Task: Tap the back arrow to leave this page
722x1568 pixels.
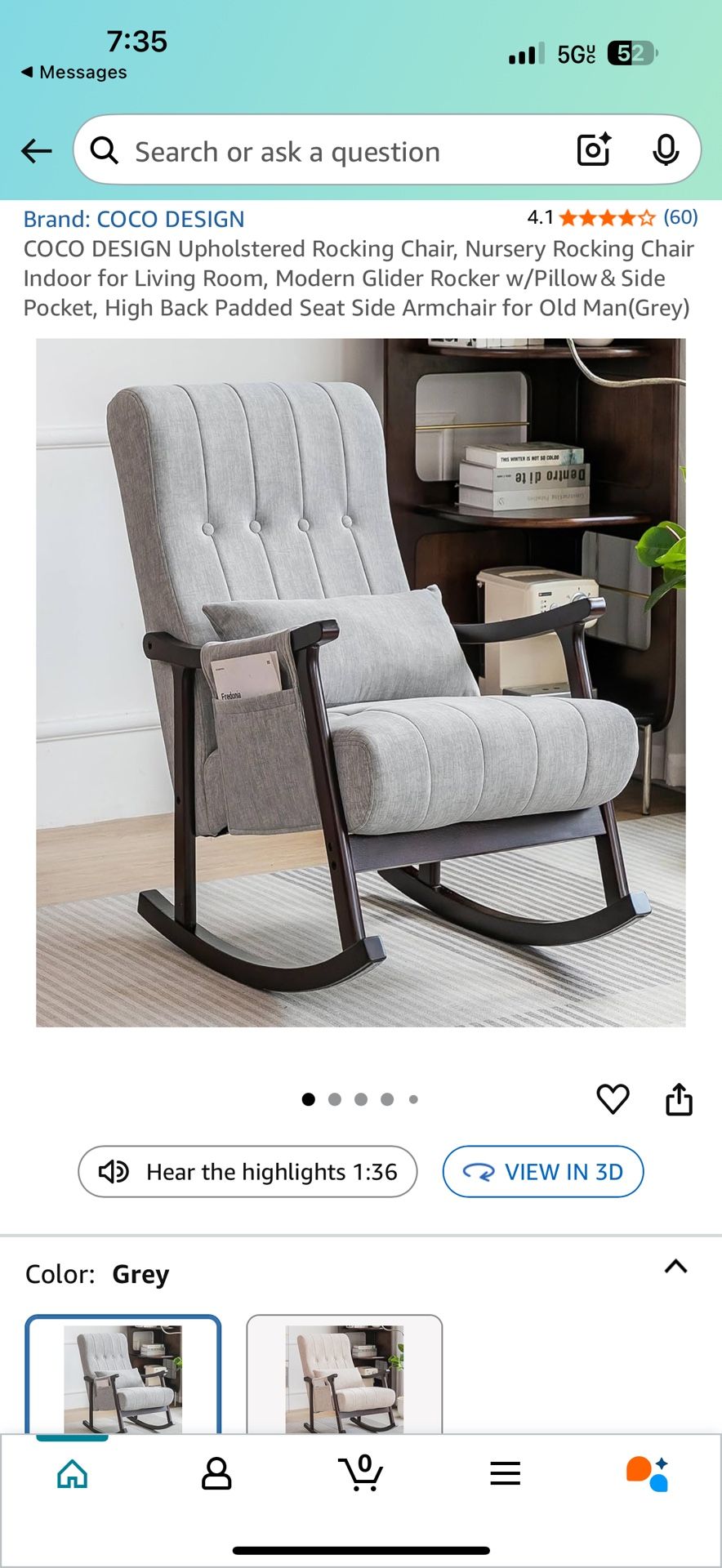Action: (x=36, y=149)
